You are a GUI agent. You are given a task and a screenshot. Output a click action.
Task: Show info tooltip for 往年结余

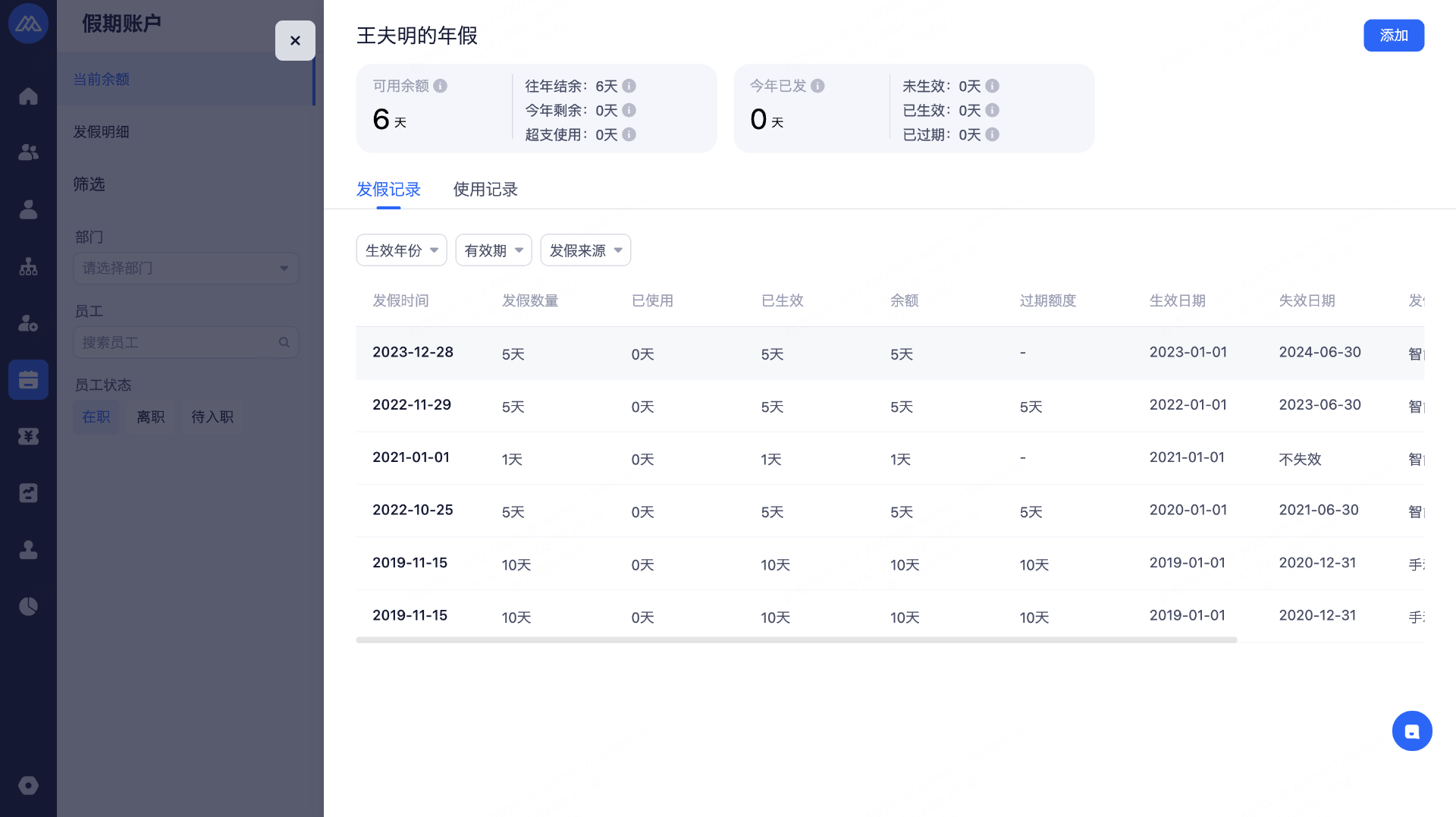[629, 86]
